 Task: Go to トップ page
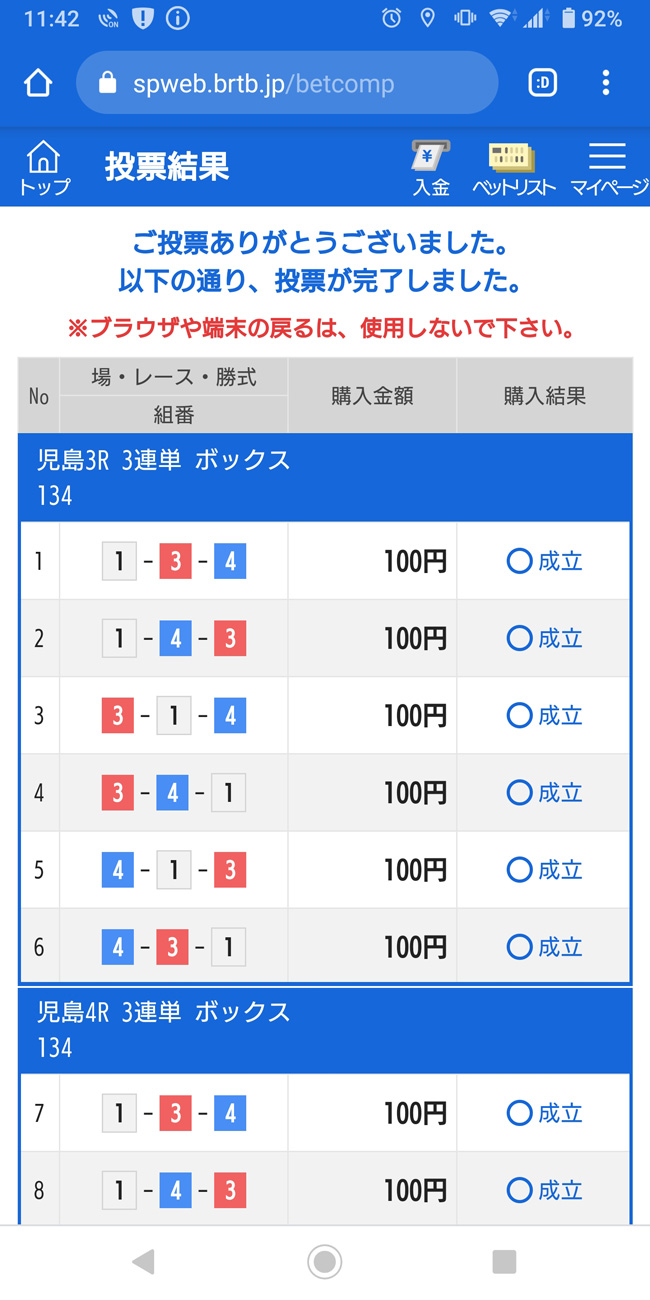point(44,168)
